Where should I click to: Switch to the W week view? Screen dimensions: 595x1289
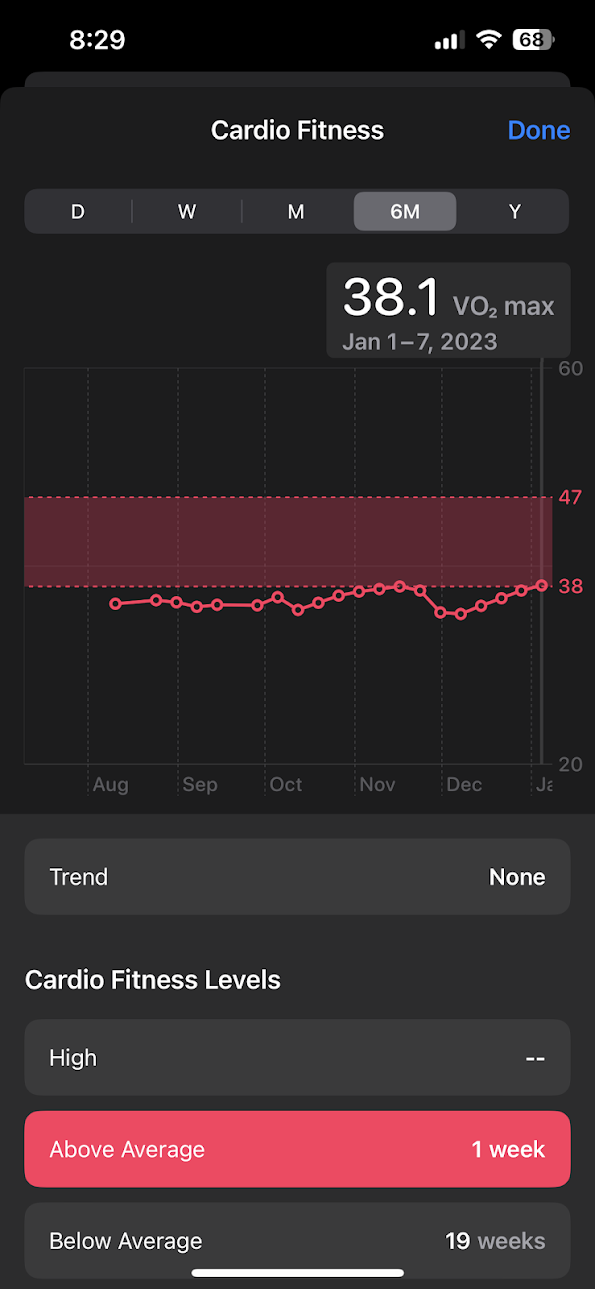pos(187,212)
